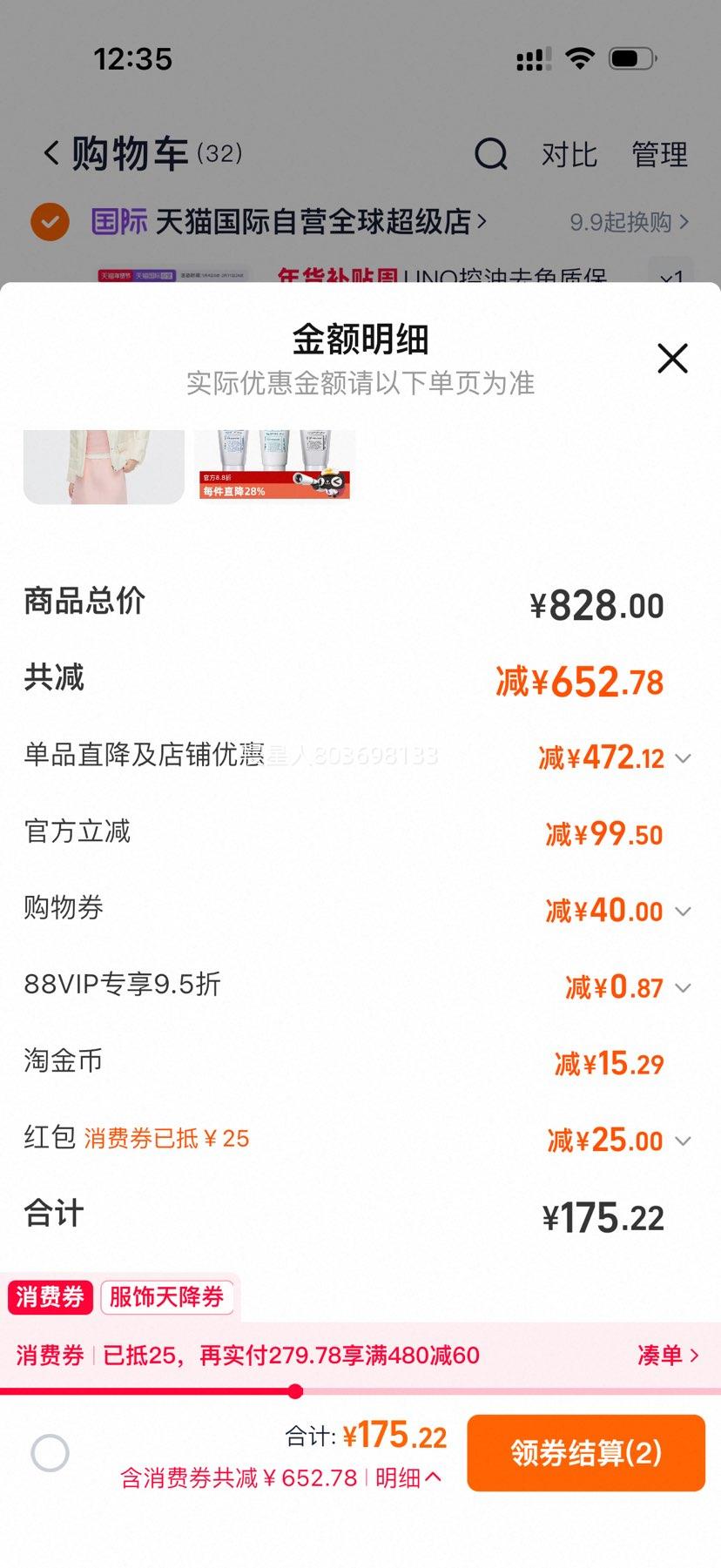This screenshot has height=1568, width=721.
Task: Close the 金额明细 popup with the X
Action: point(671,358)
